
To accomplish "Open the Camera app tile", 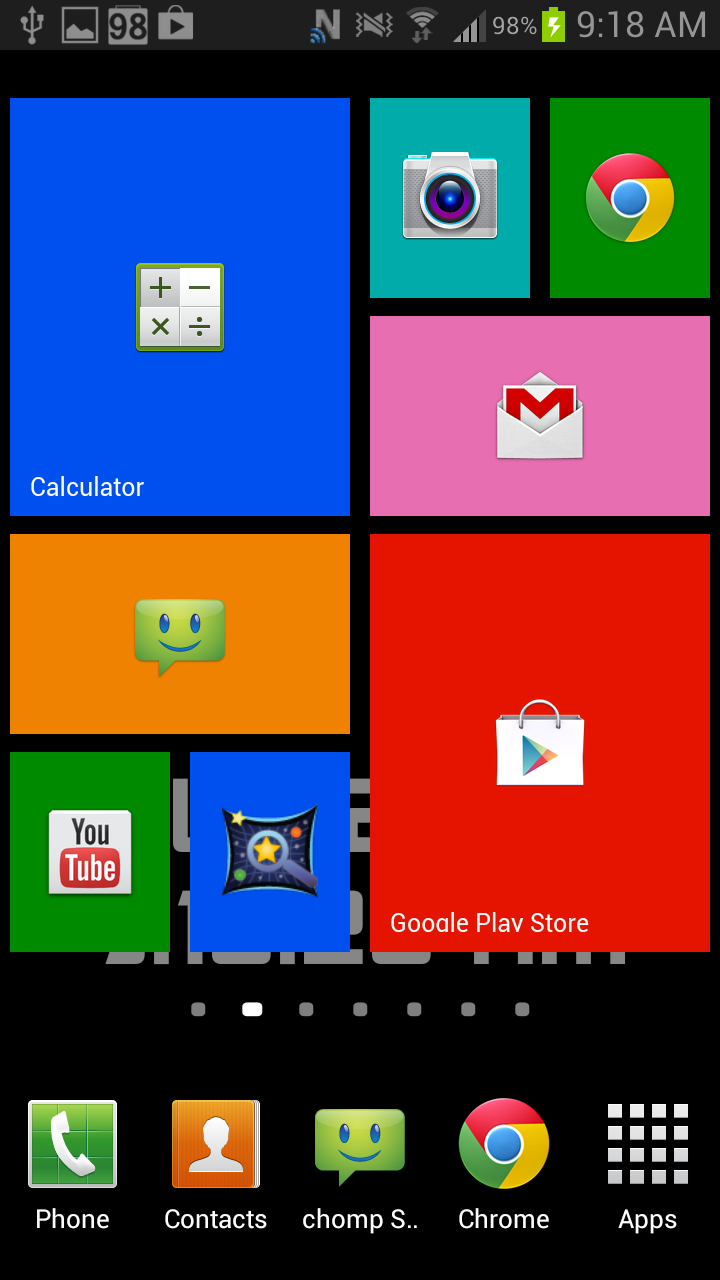I will click(x=449, y=197).
